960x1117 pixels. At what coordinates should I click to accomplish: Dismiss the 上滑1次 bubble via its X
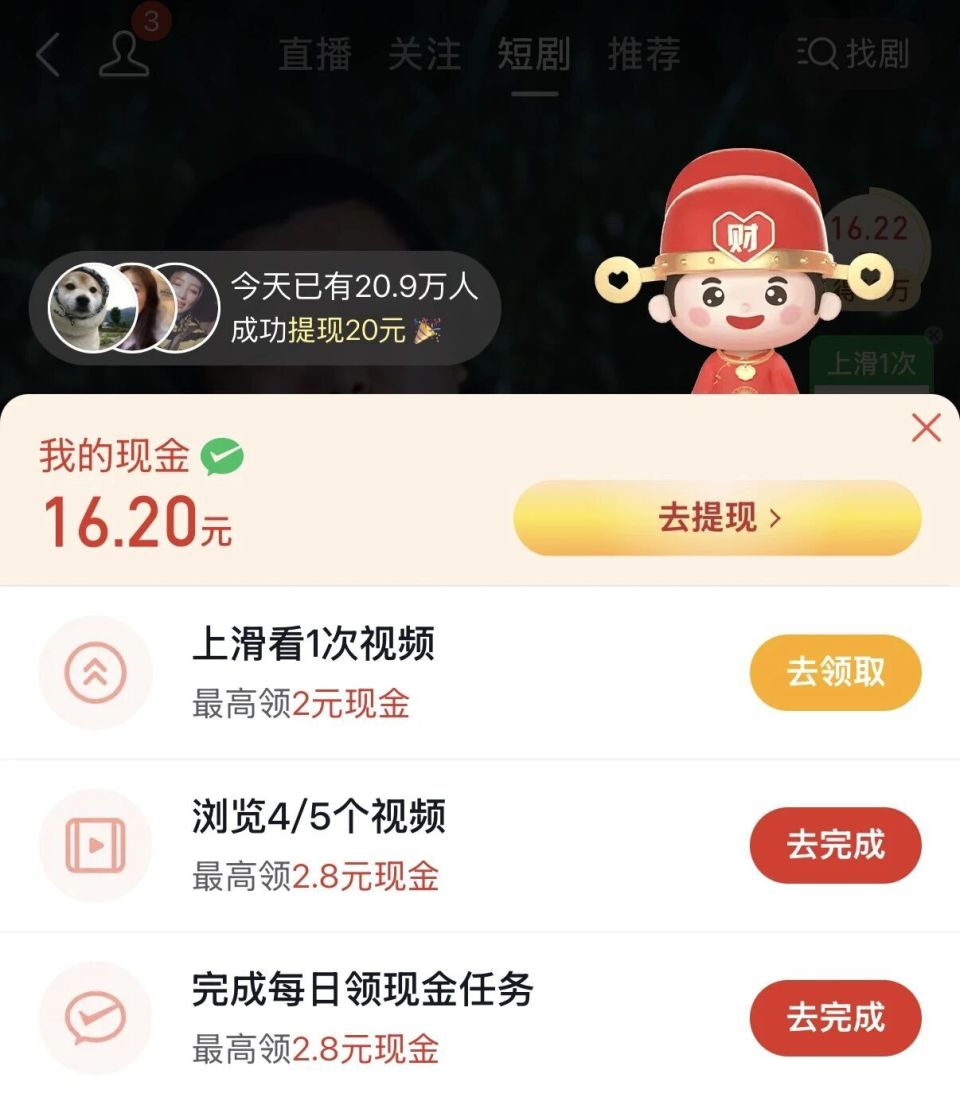click(x=933, y=334)
